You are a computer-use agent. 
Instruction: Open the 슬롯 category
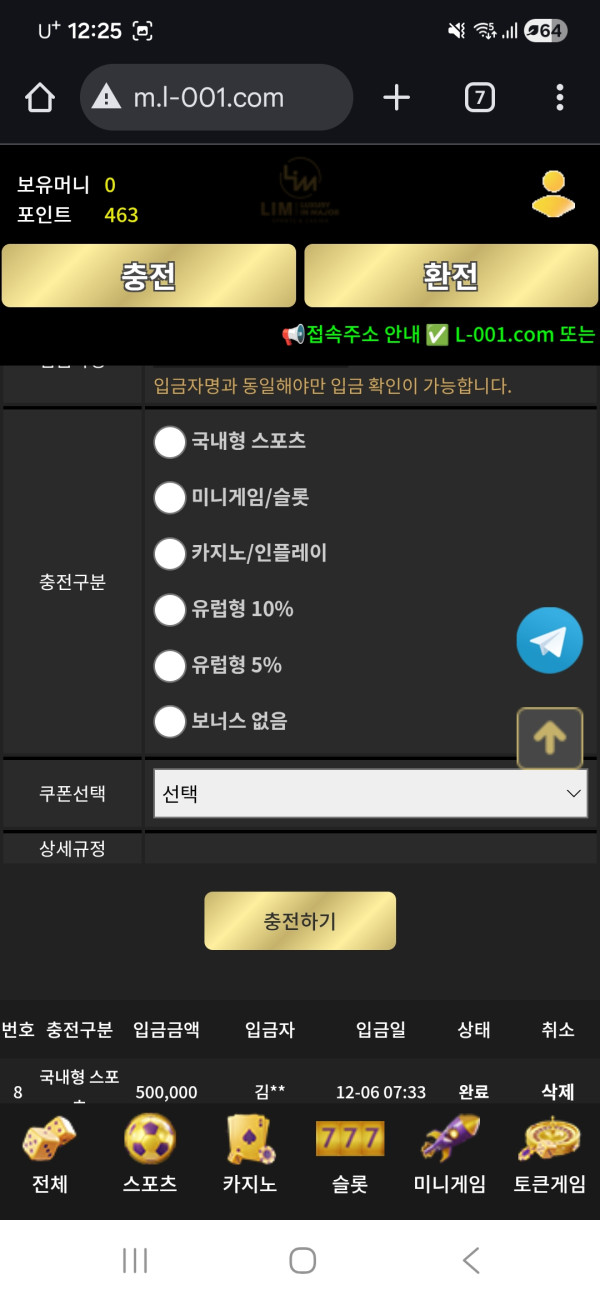[x=350, y=1155]
